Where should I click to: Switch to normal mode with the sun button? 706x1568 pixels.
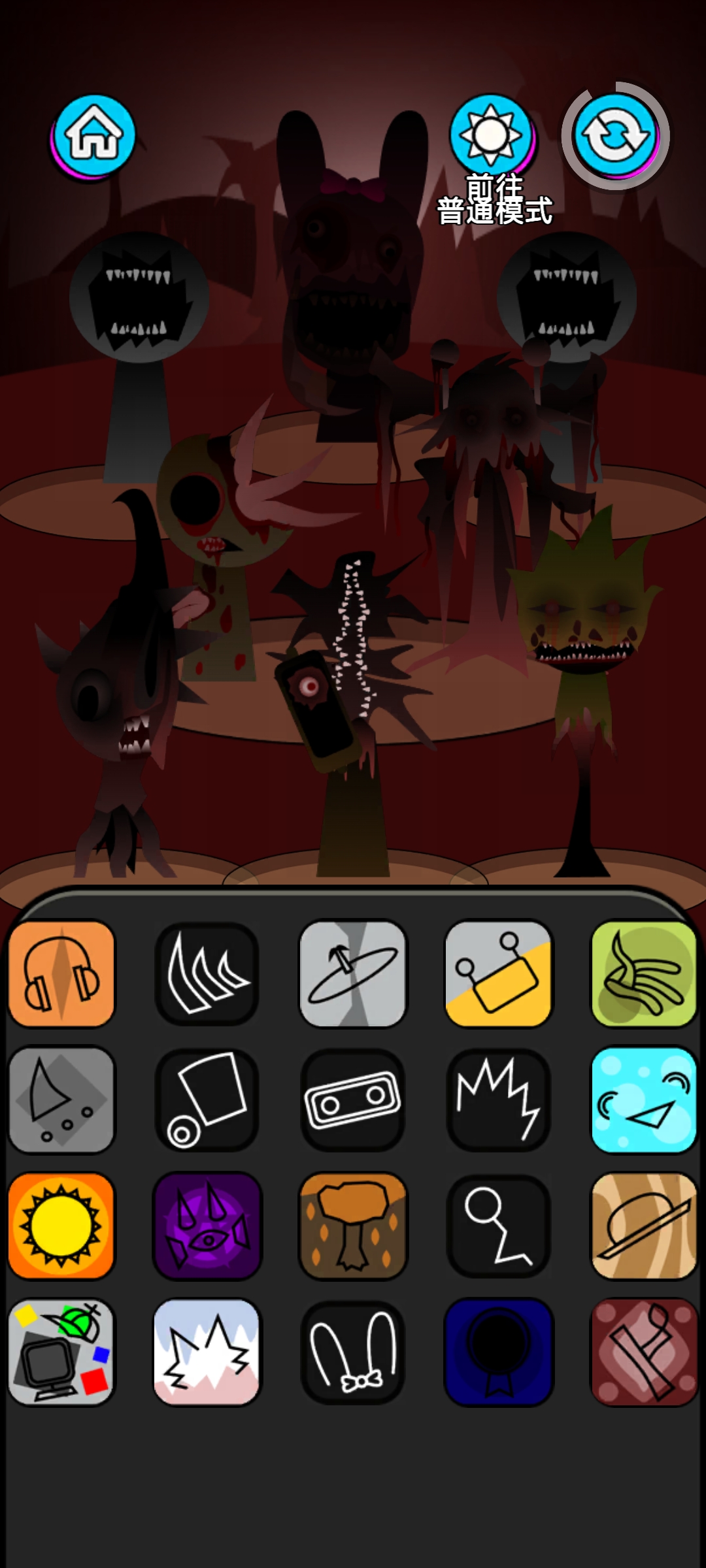(491, 135)
